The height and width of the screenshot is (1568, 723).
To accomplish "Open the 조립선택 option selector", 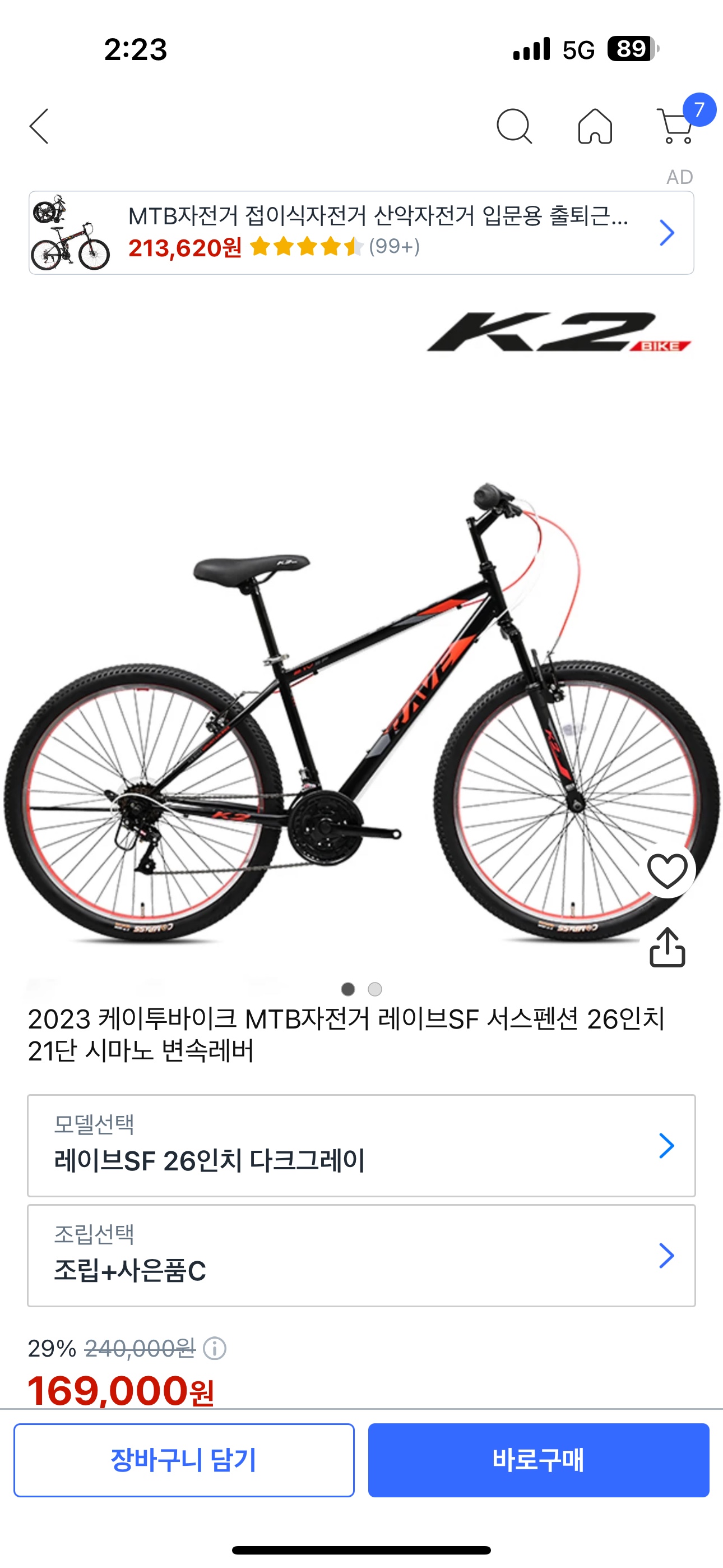I will (x=361, y=1255).
